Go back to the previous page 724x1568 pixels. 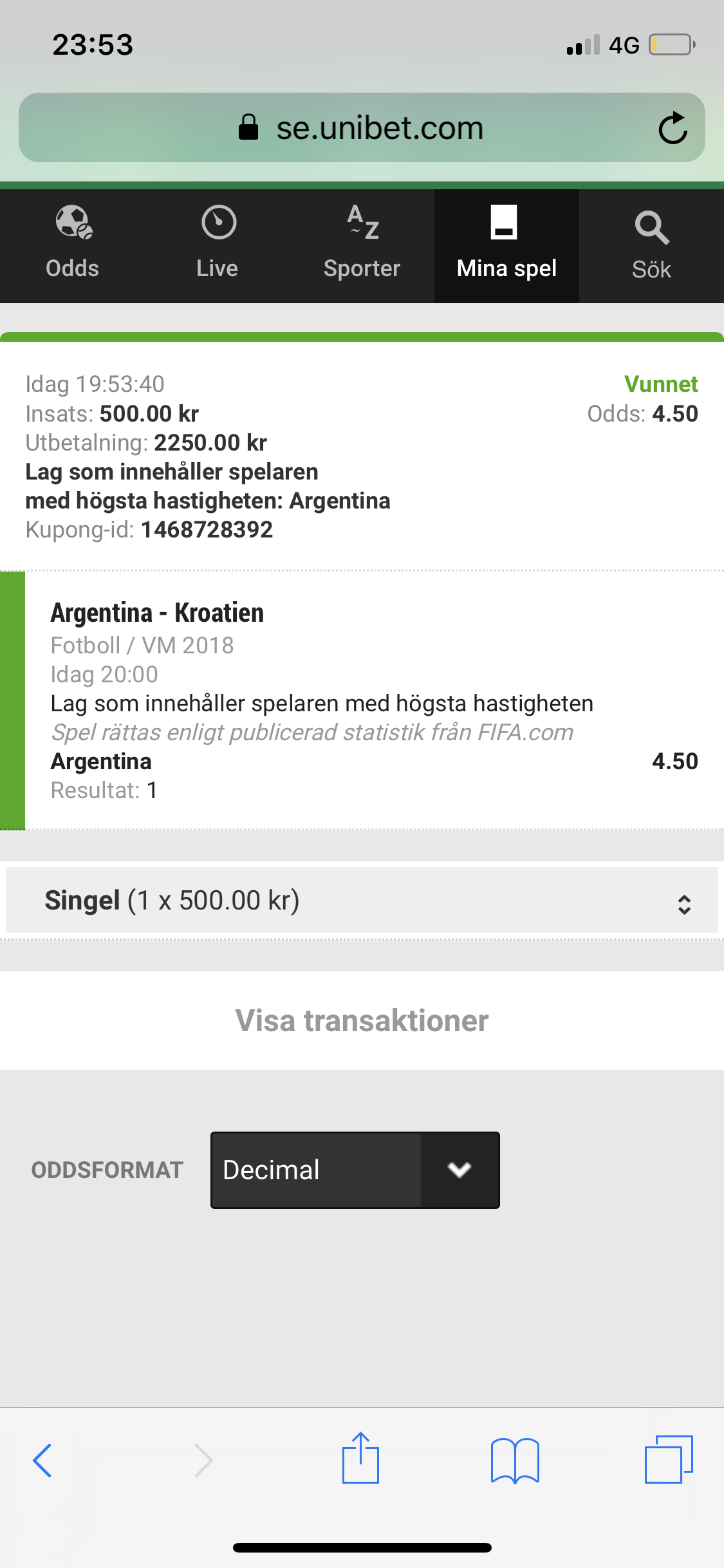coord(42,1460)
